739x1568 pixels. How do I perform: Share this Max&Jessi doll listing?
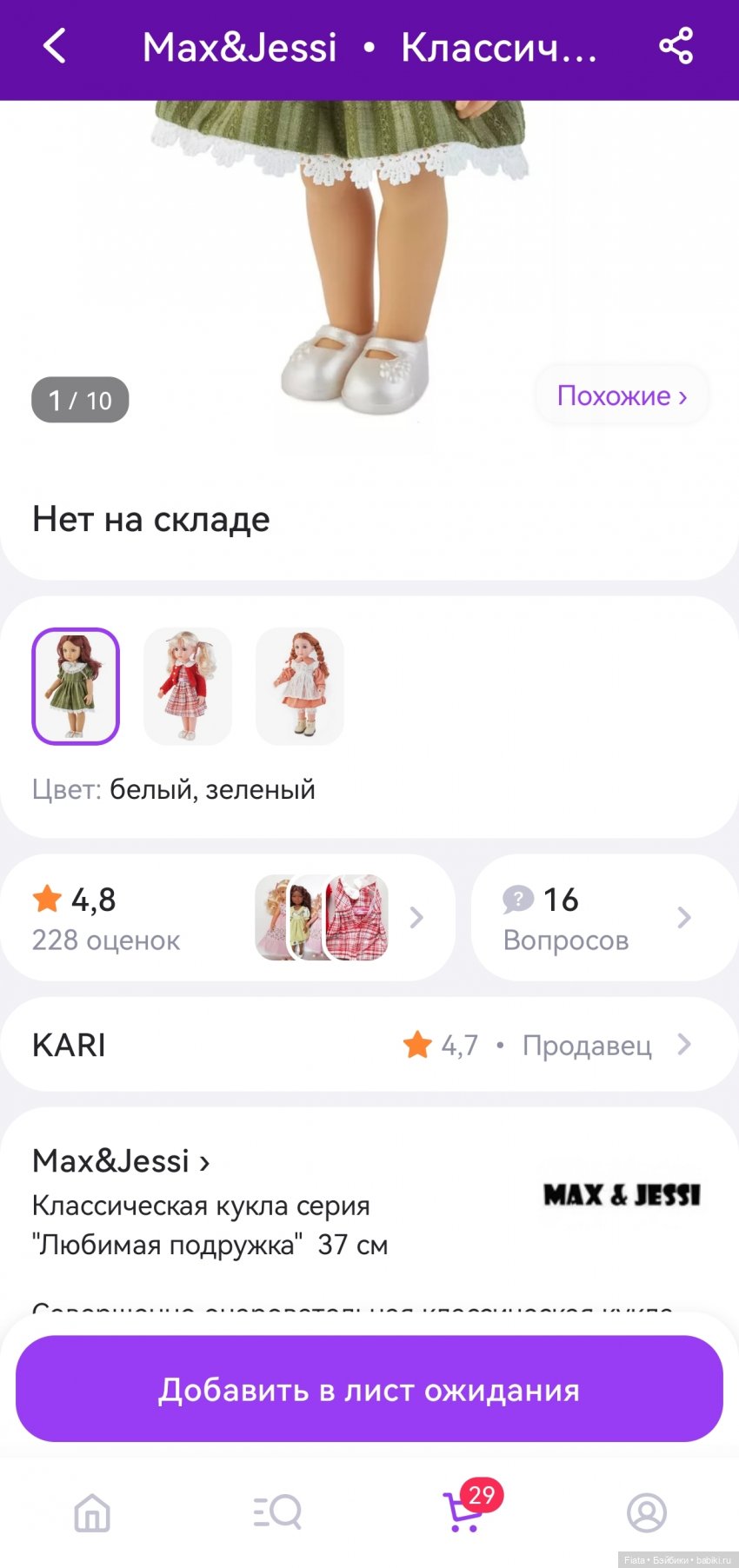pos(676,47)
